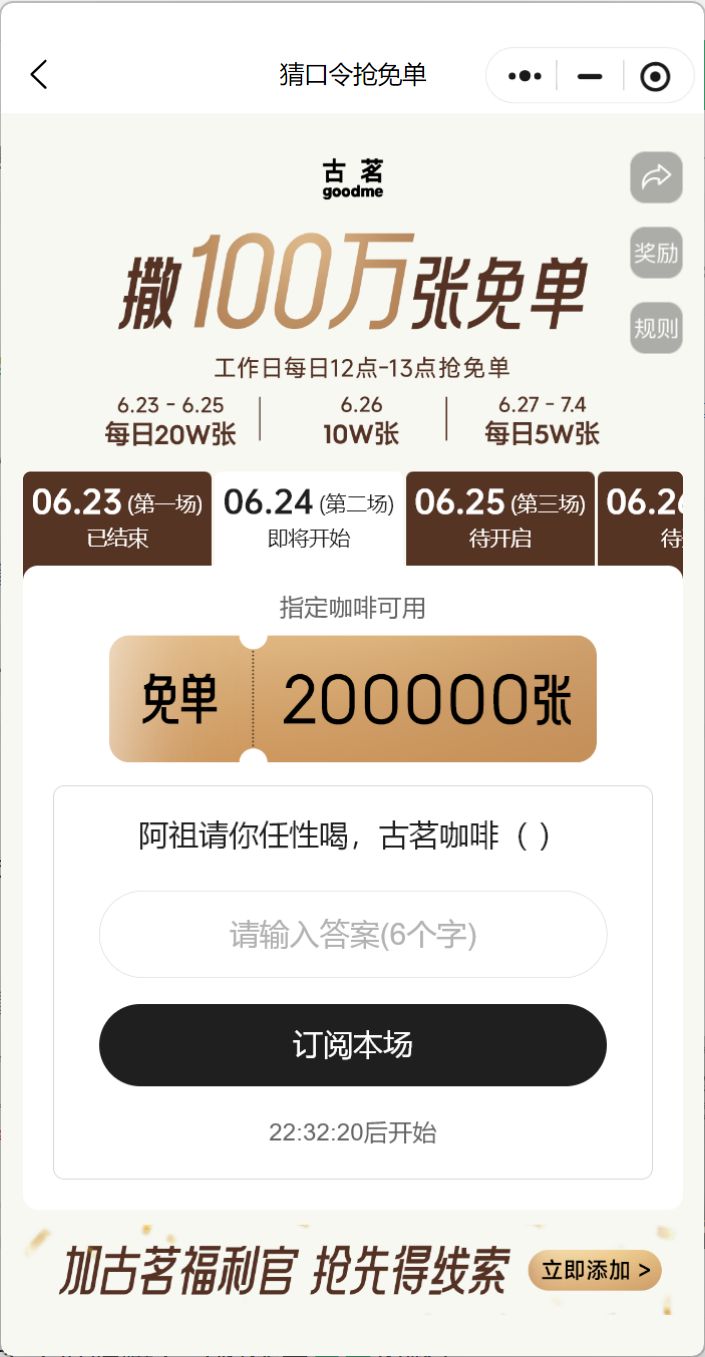This screenshot has width=705, height=1357.
Task: Tap 订阅本场 to subscribe to this session
Action: pos(352,1045)
